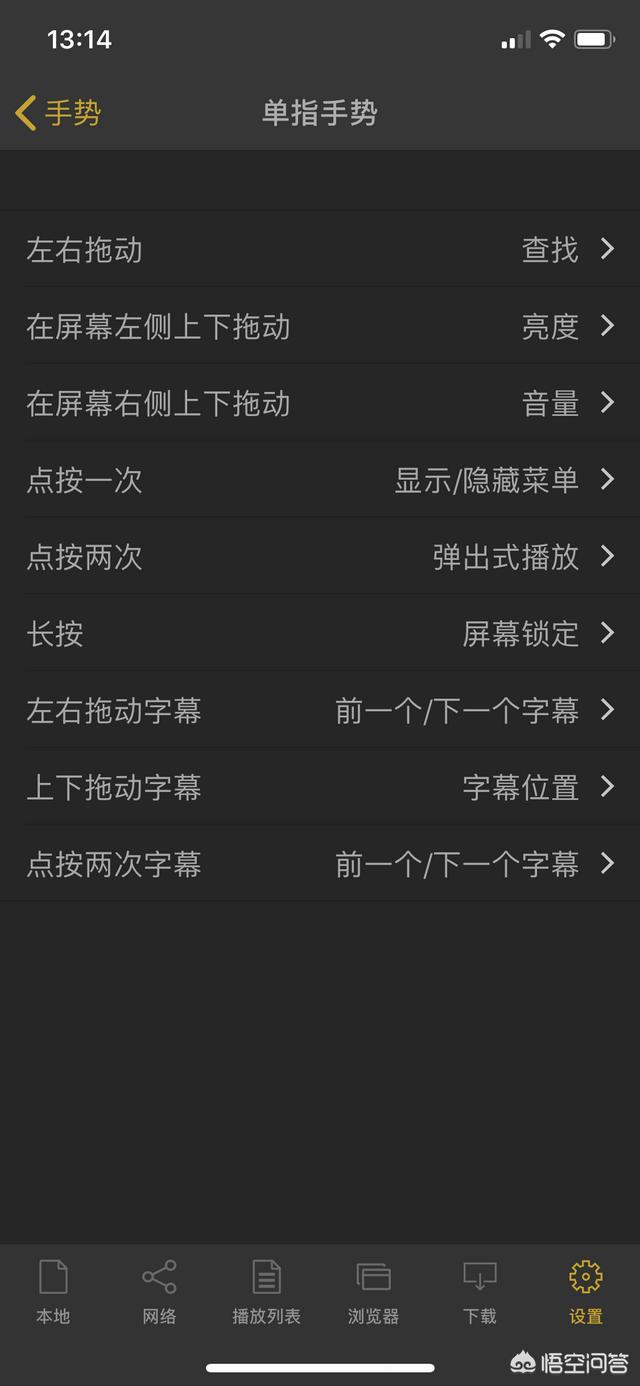The width and height of the screenshot is (640, 1386).
Task: Go back to the 手势 screen
Action: (58, 113)
